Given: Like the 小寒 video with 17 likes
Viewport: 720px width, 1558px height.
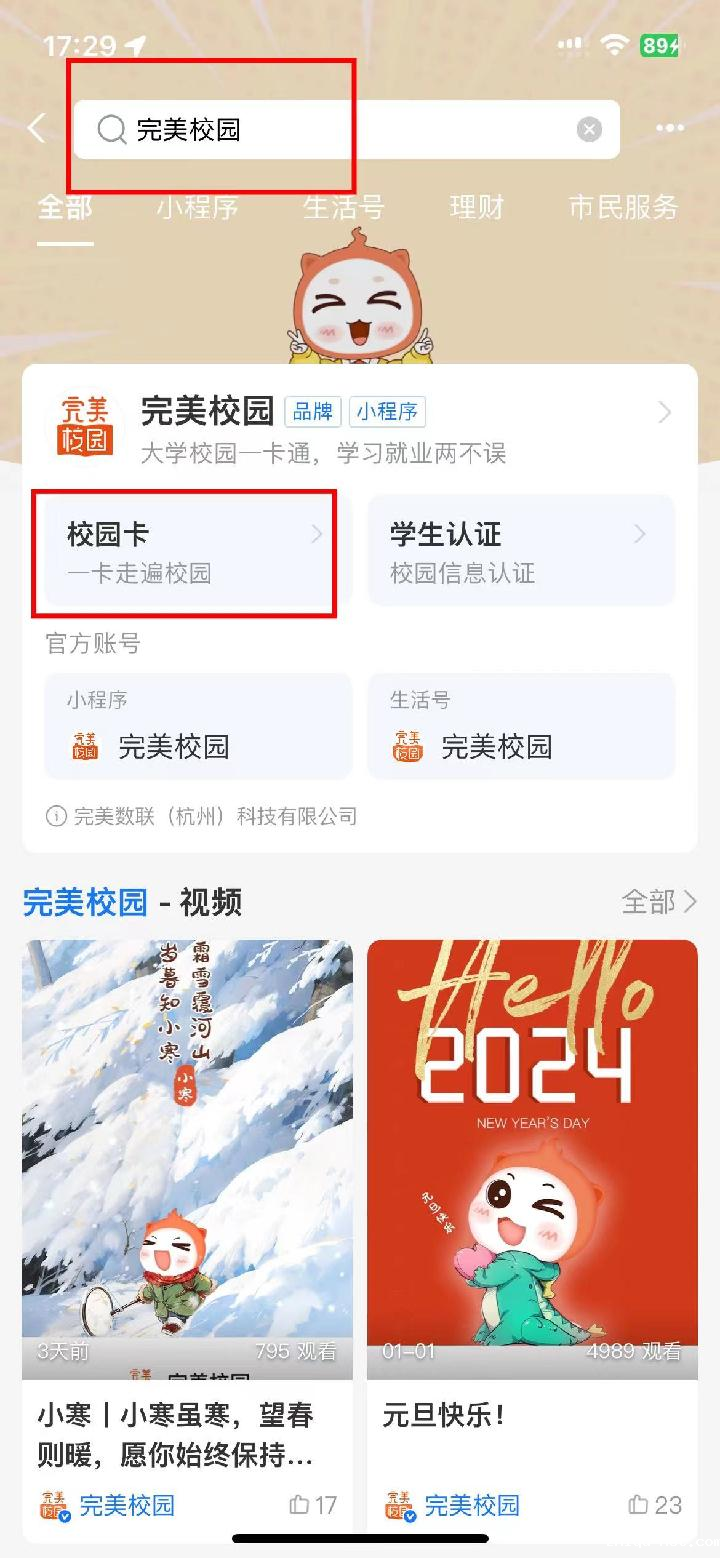Looking at the screenshot, I should click(313, 1504).
